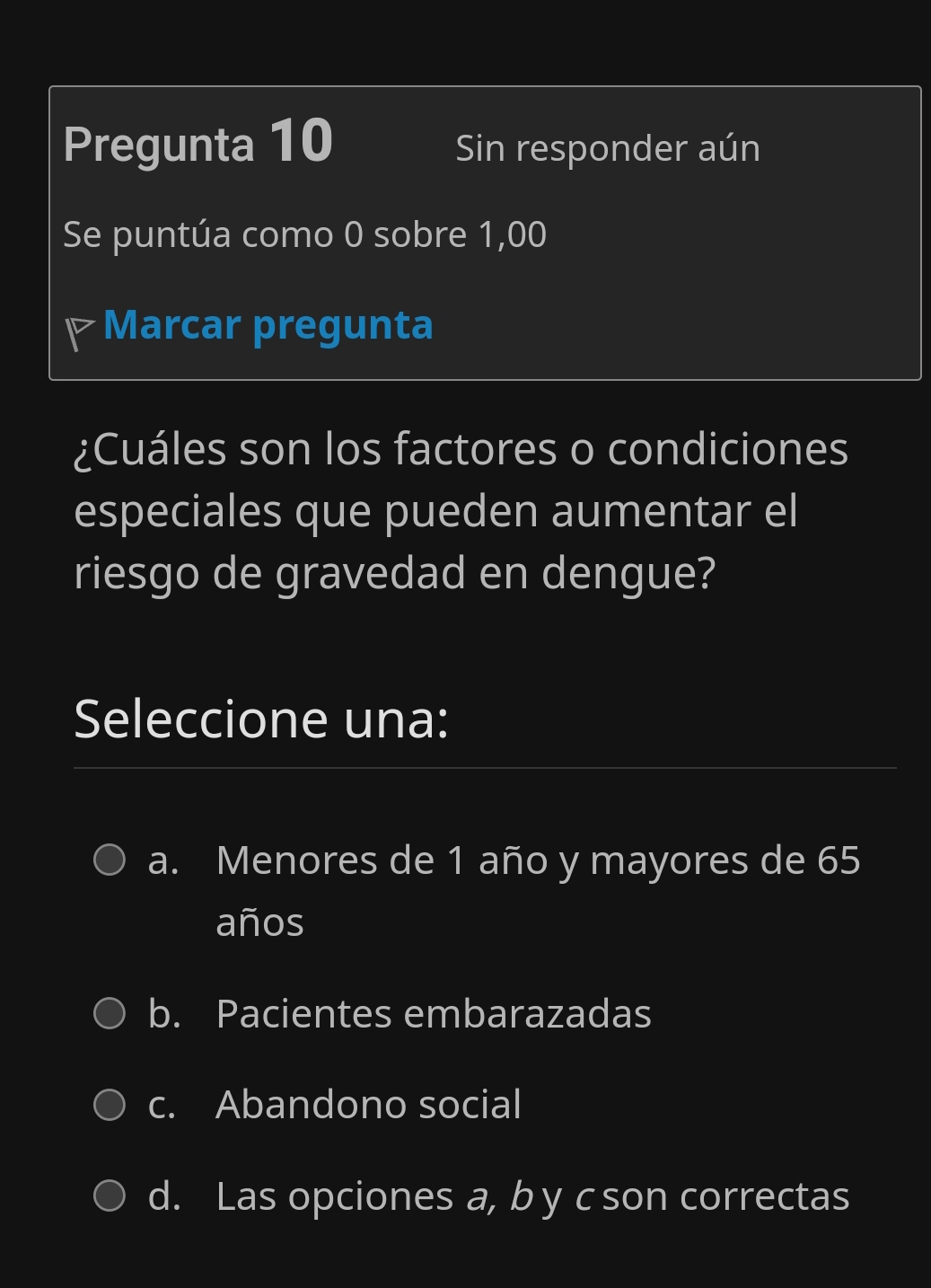Choose 'Pacientes embarazadas' as your answer
931x1288 pixels.
pyautogui.click(x=433, y=1013)
